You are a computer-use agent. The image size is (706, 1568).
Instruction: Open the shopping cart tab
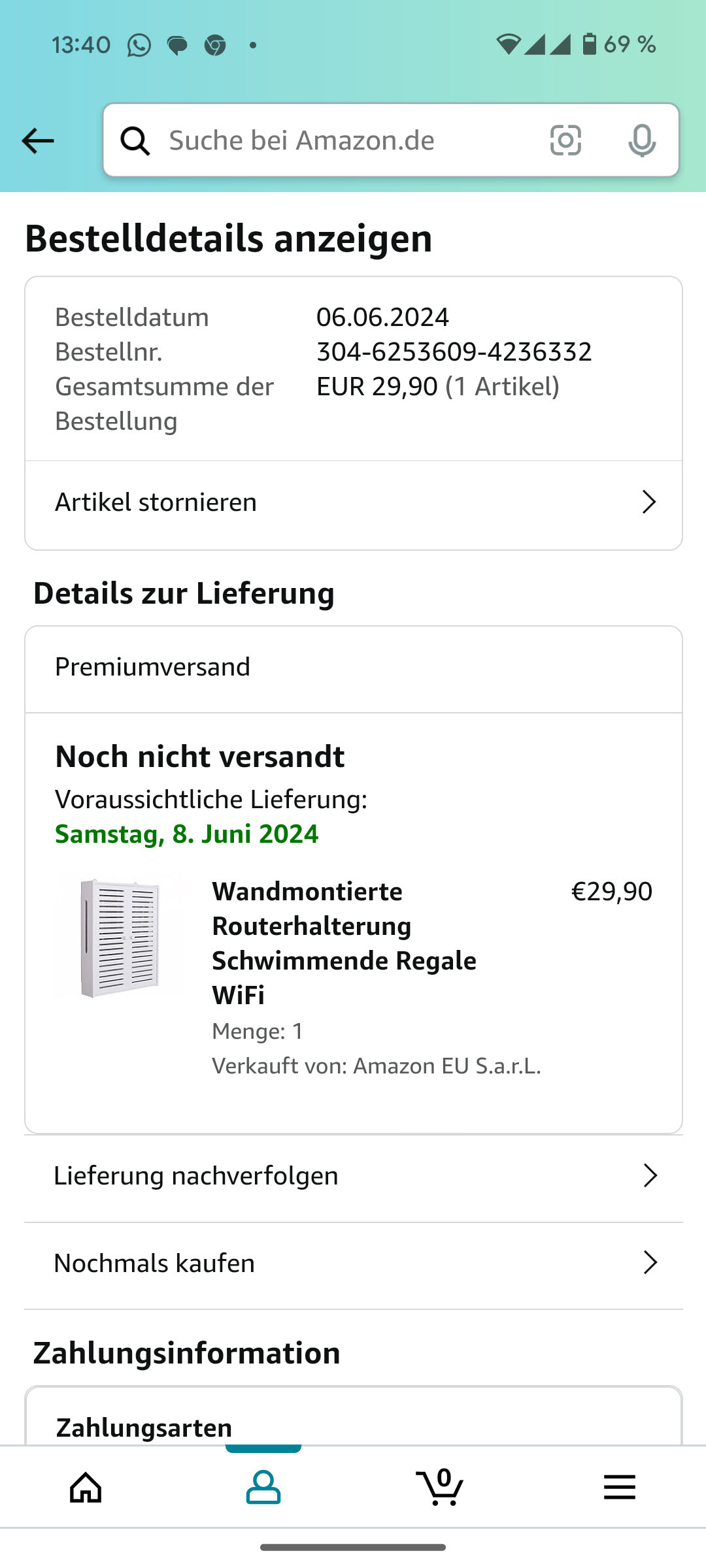[x=441, y=1488]
